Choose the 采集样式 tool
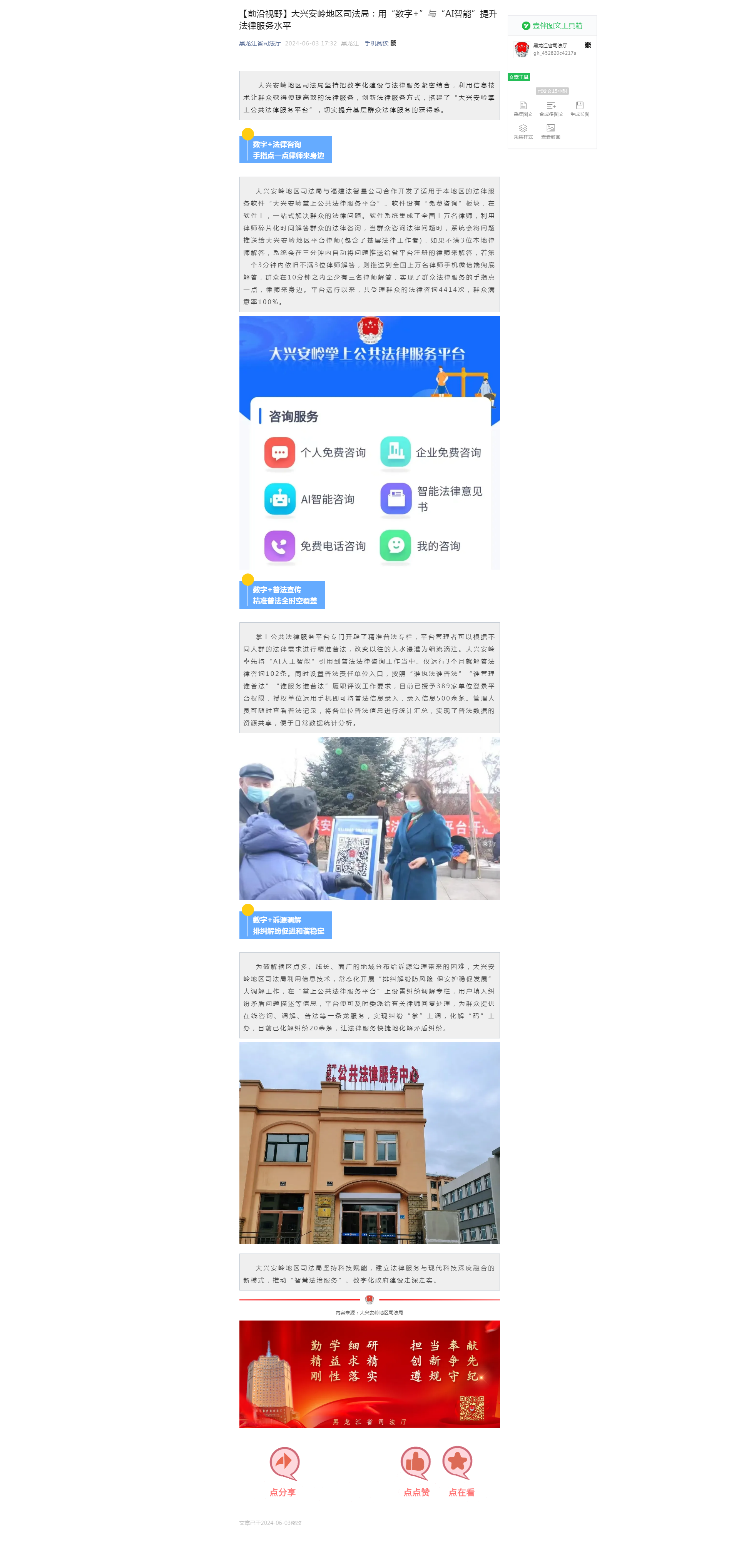The height and width of the screenshot is (1568, 739). pos(523,132)
